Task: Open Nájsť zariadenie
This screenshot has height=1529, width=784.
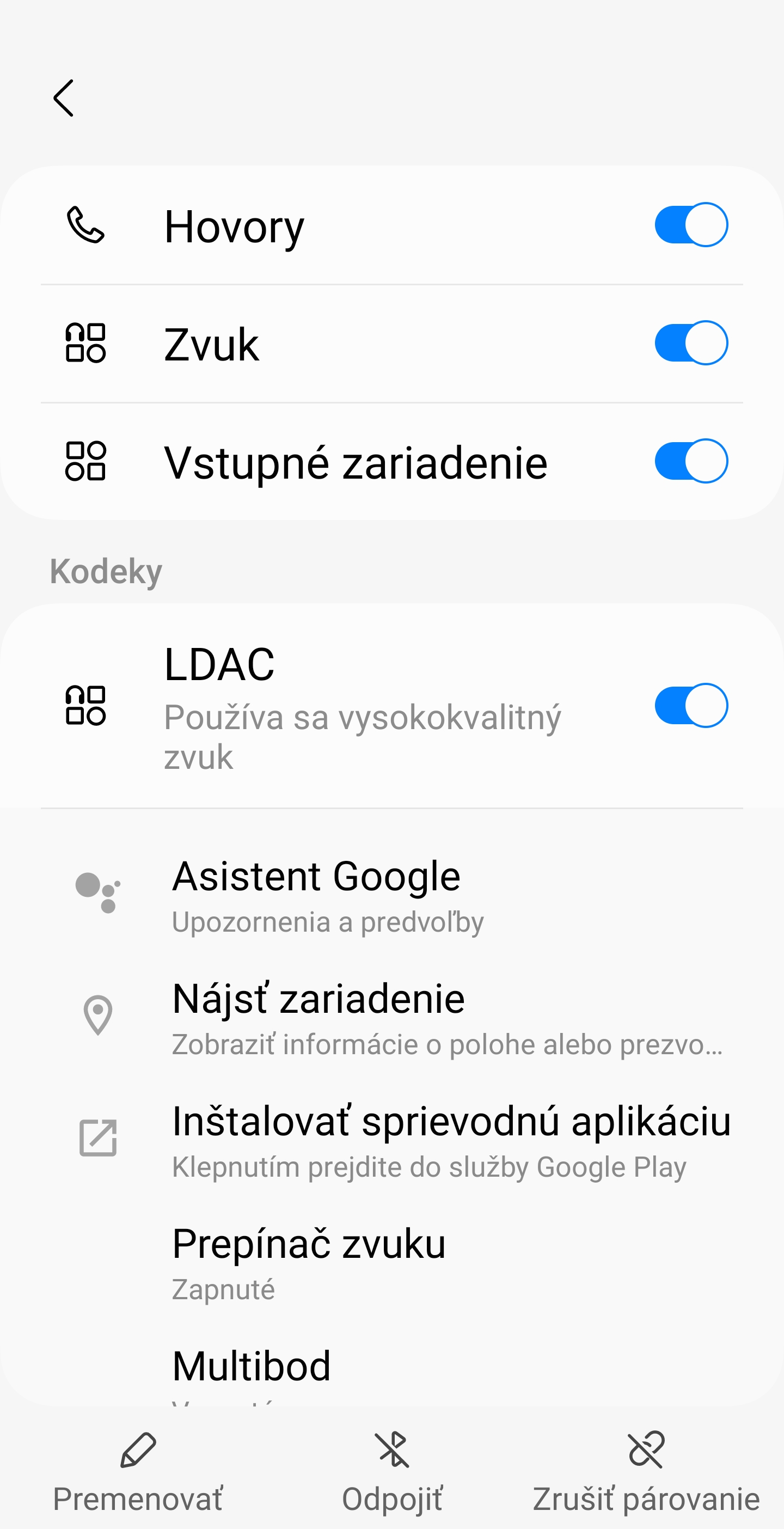Action: tap(391, 1017)
